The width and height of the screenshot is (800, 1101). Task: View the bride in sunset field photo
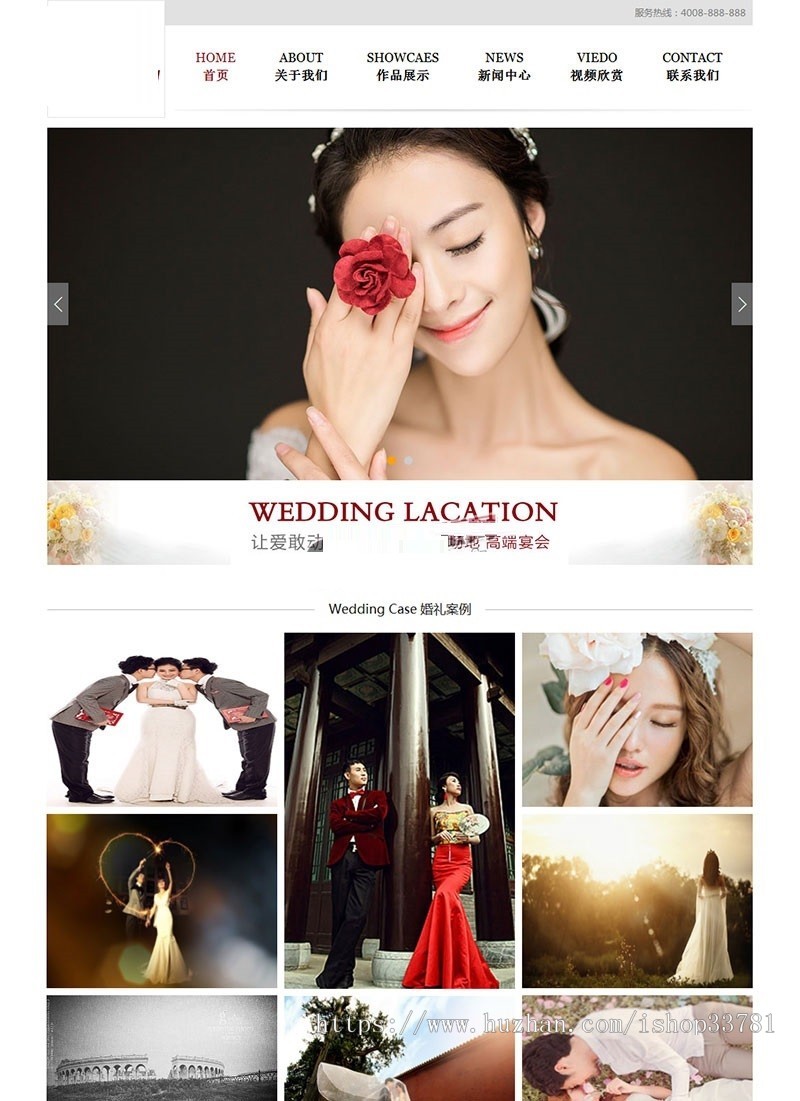(637, 901)
